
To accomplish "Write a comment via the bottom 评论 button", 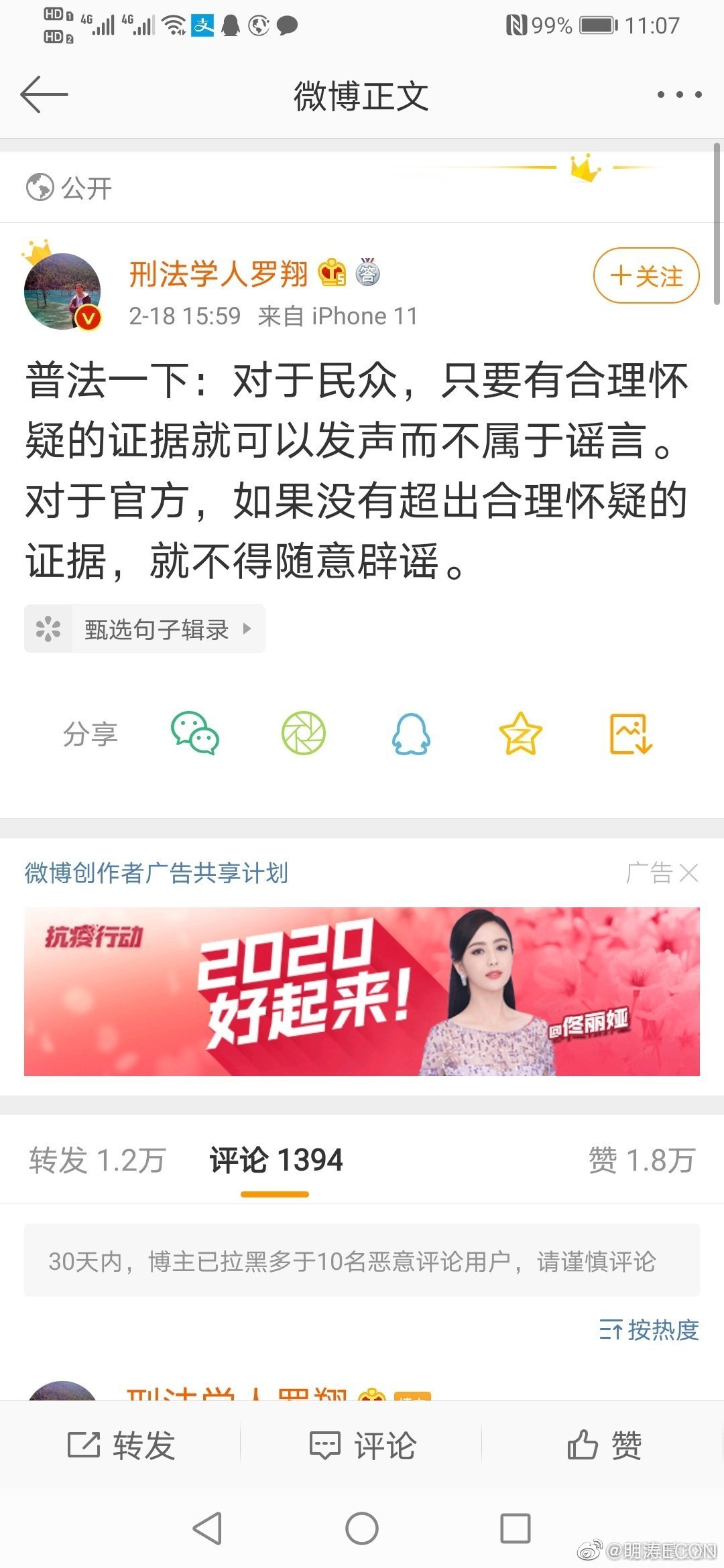I will coord(362,1445).
